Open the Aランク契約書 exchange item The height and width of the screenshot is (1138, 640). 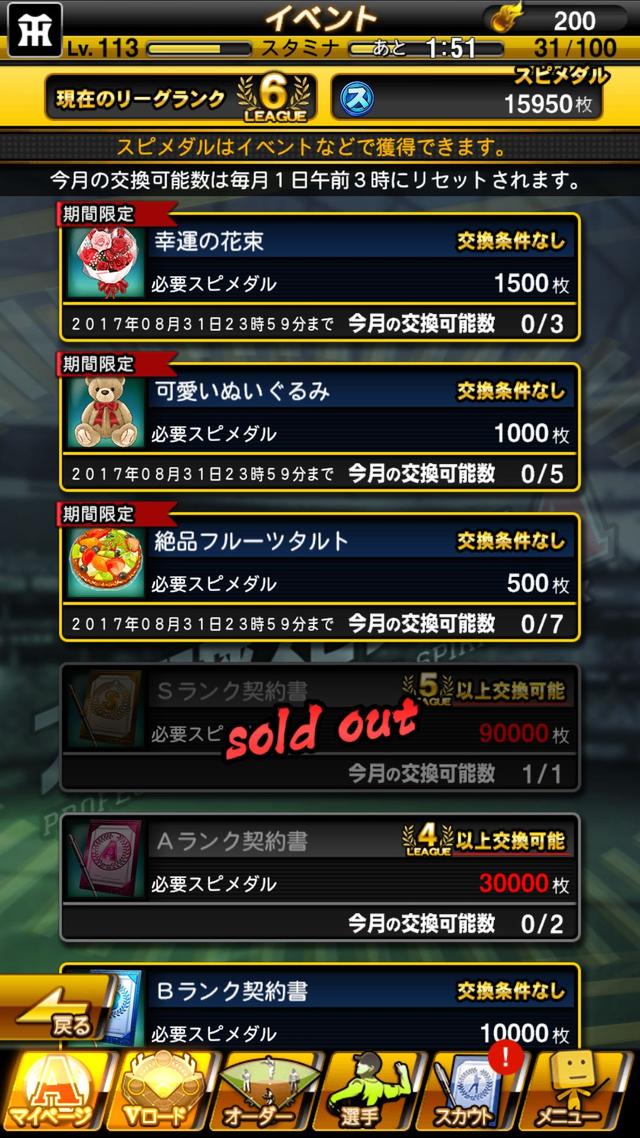pyautogui.click(x=320, y=877)
